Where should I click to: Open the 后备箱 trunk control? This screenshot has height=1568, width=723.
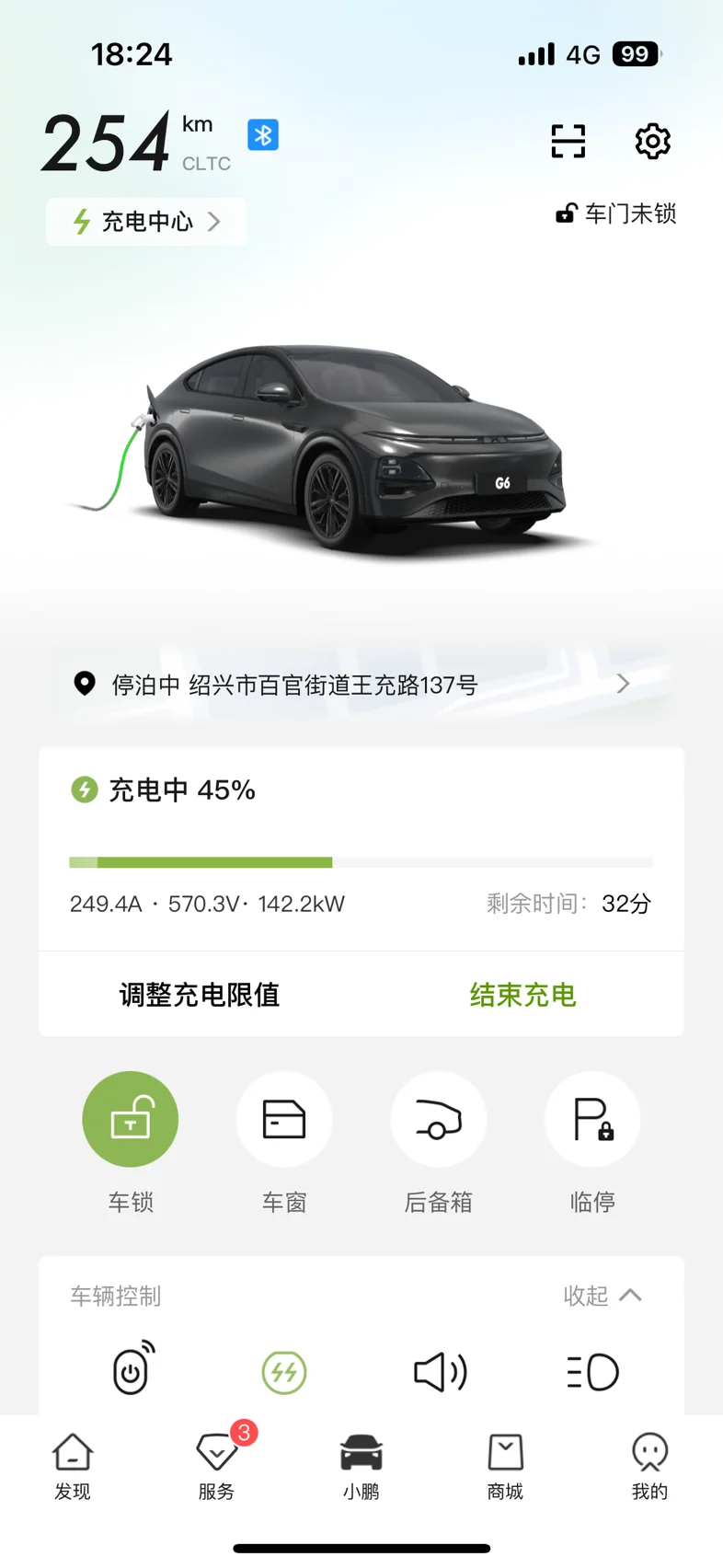[x=439, y=1120]
